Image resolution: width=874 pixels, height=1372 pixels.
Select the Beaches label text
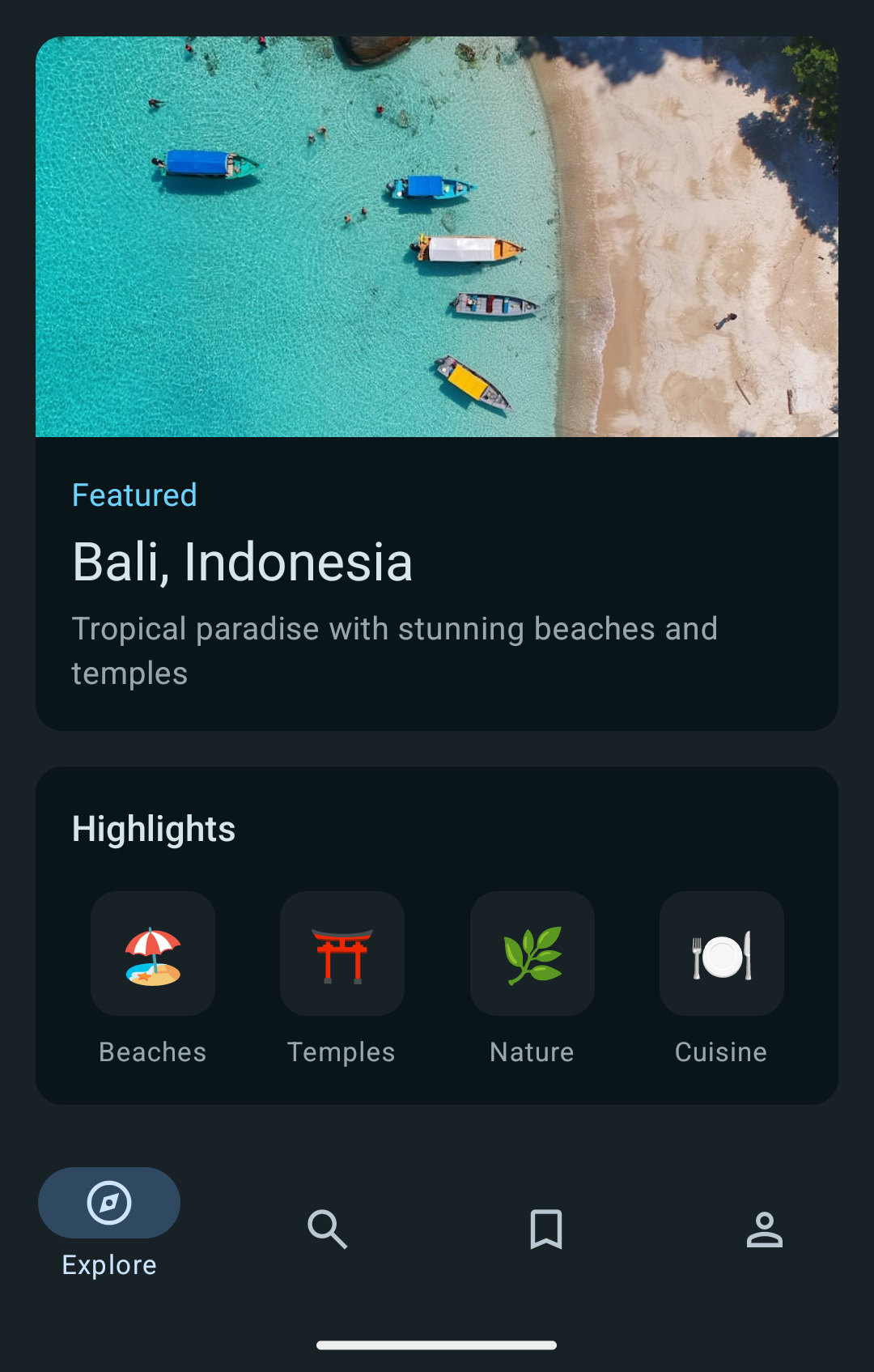tap(153, 1051)
